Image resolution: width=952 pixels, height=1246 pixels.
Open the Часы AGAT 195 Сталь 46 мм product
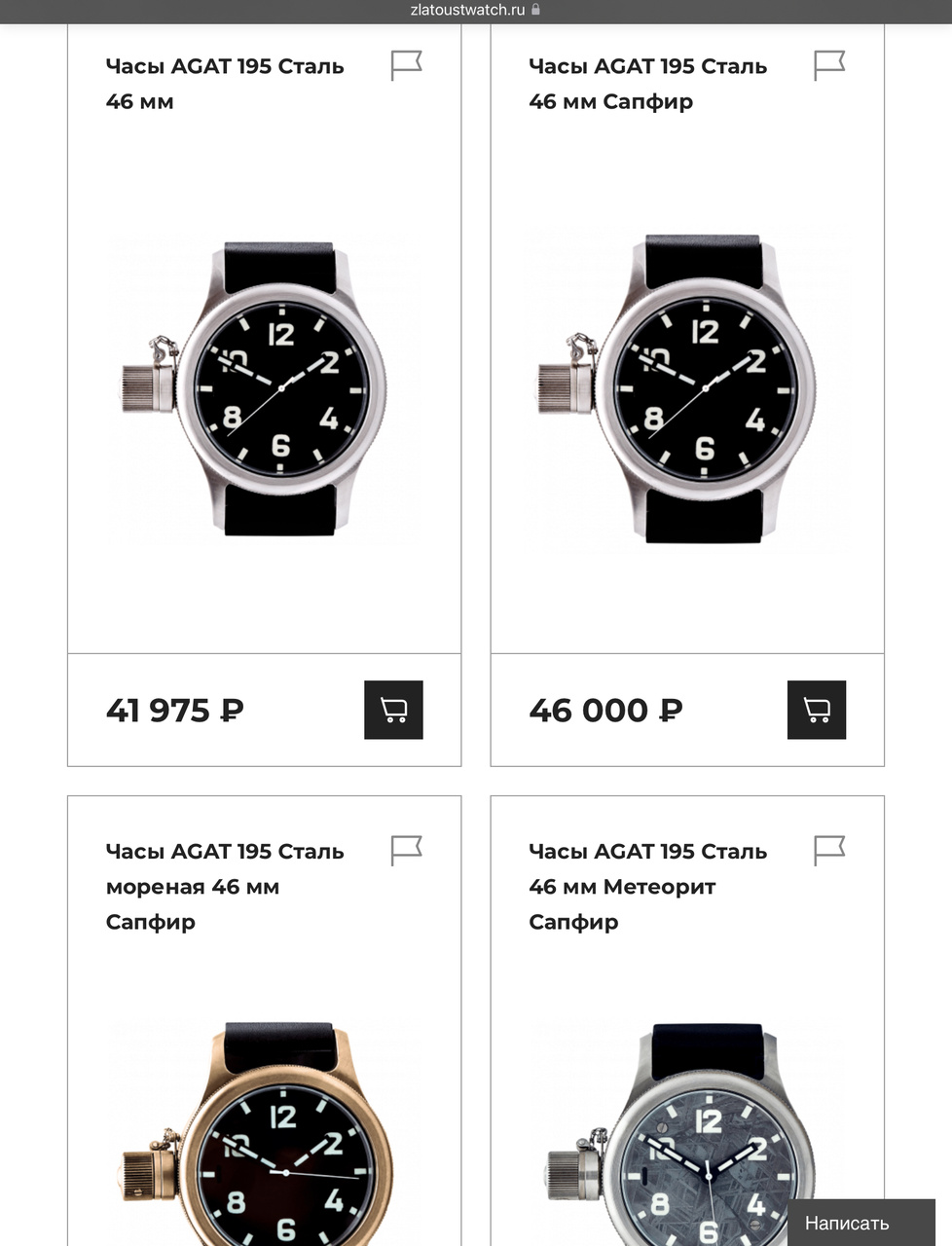point(225,84)
